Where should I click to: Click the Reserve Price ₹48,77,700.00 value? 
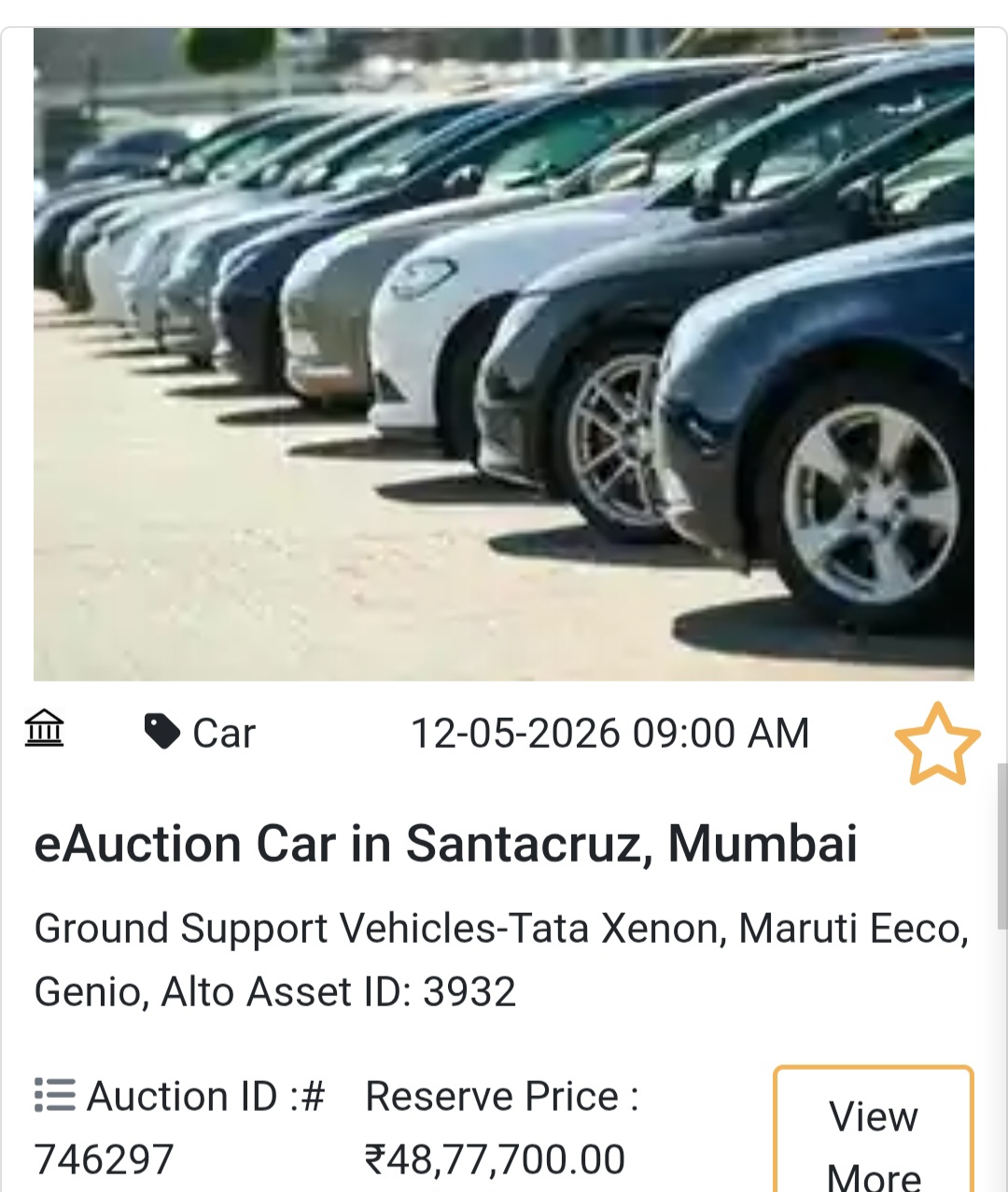click(495, 1157)
